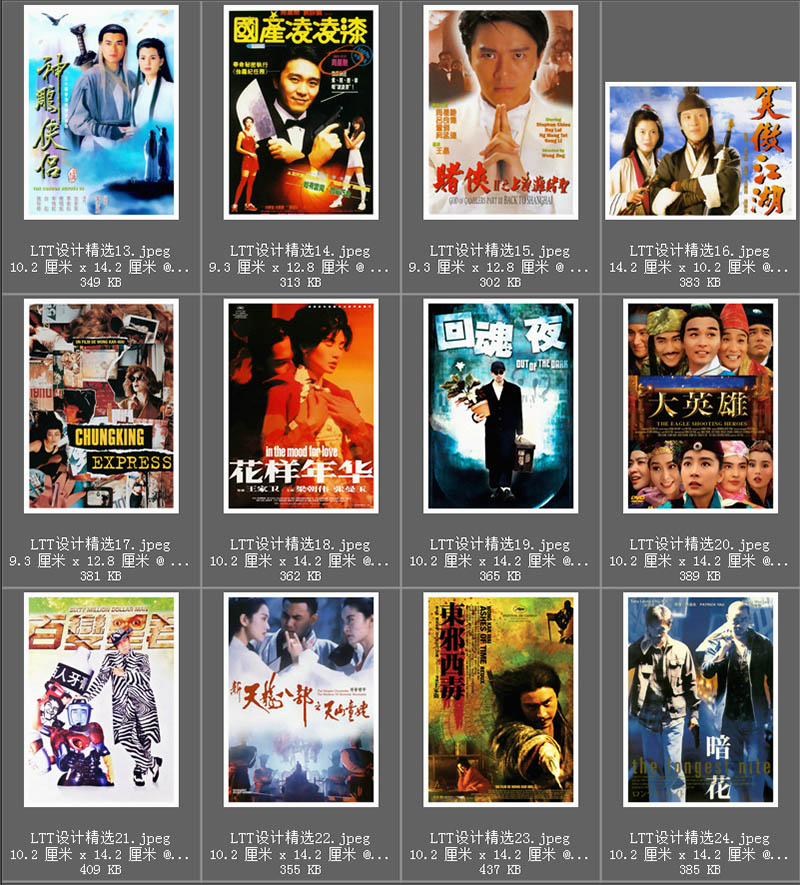Open the thumbnail LTT设计精选21.jpeg

click(100, 700)
